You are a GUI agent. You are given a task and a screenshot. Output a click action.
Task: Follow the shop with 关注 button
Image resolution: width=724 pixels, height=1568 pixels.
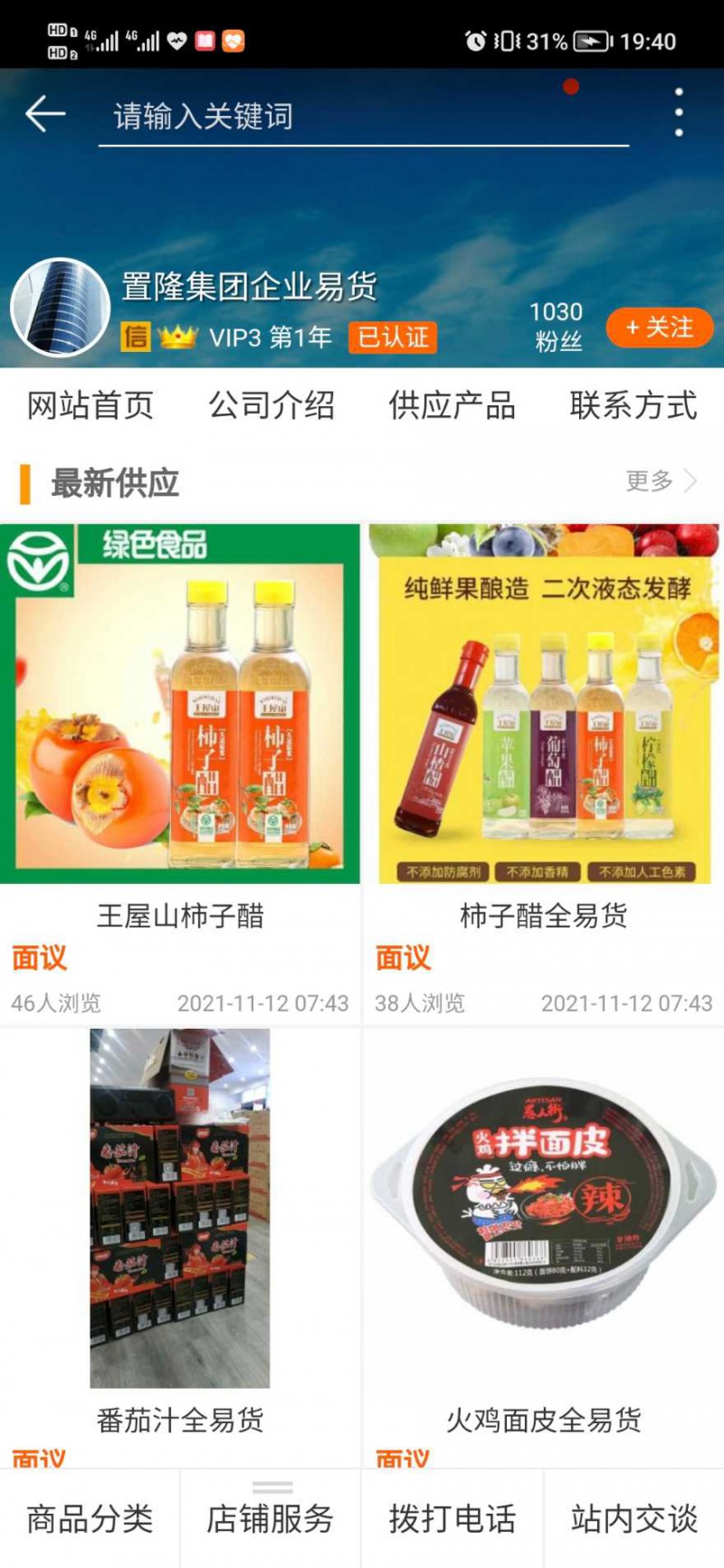(x=660, y=328)
